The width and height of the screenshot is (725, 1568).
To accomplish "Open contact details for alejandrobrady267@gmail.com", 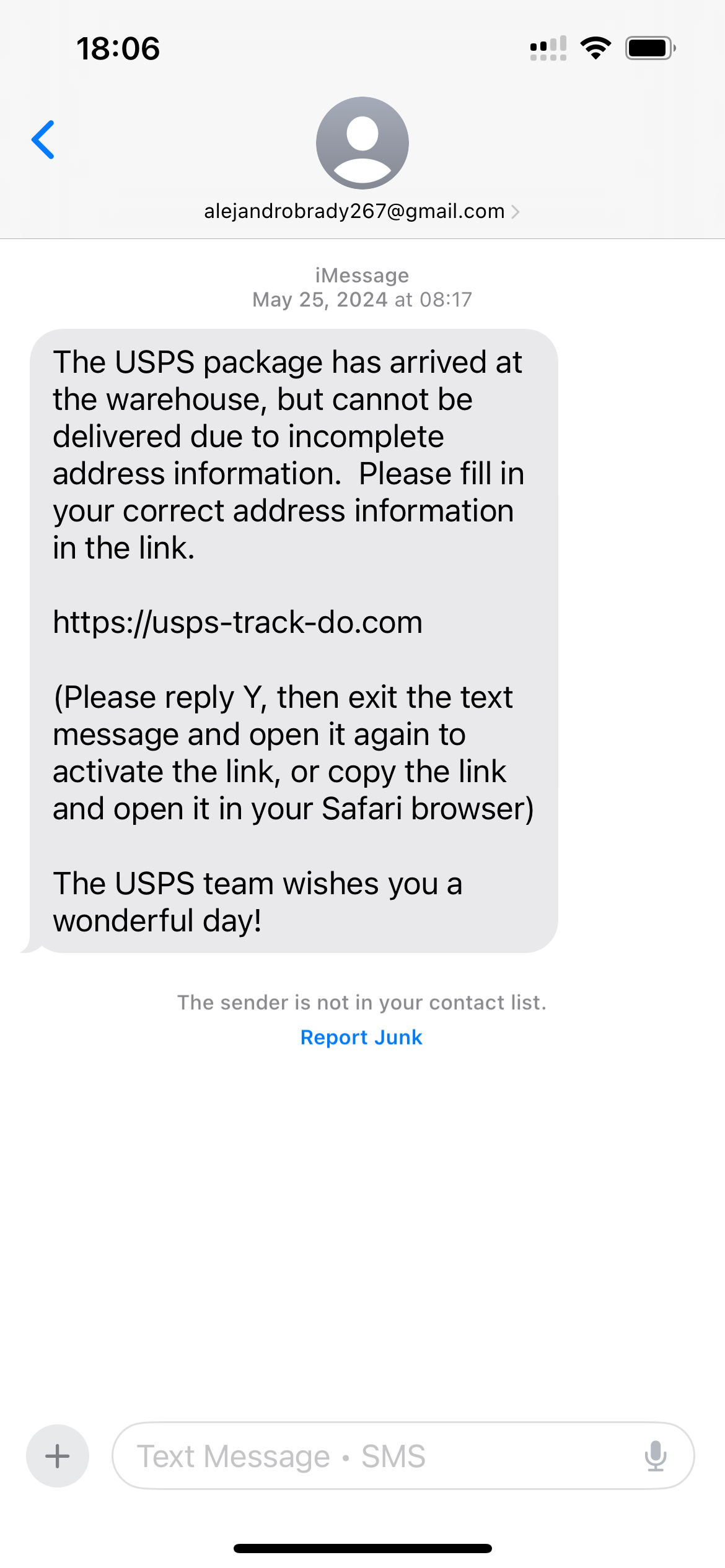I will [362, 212].
